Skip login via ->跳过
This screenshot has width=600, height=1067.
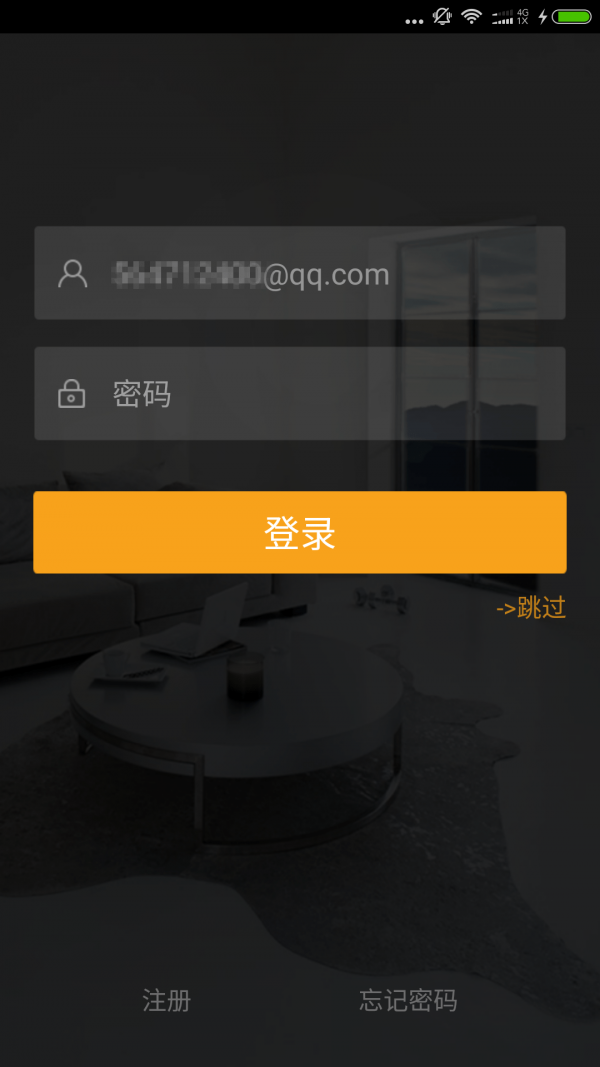(x=531, y=607)
